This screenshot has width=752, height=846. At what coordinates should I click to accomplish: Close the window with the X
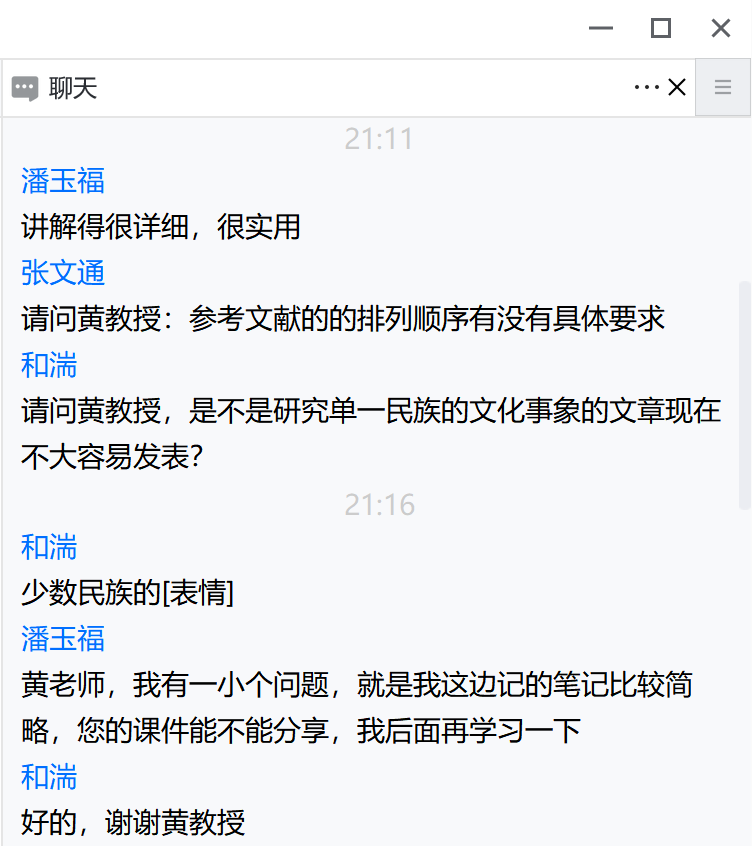(721, 29)
